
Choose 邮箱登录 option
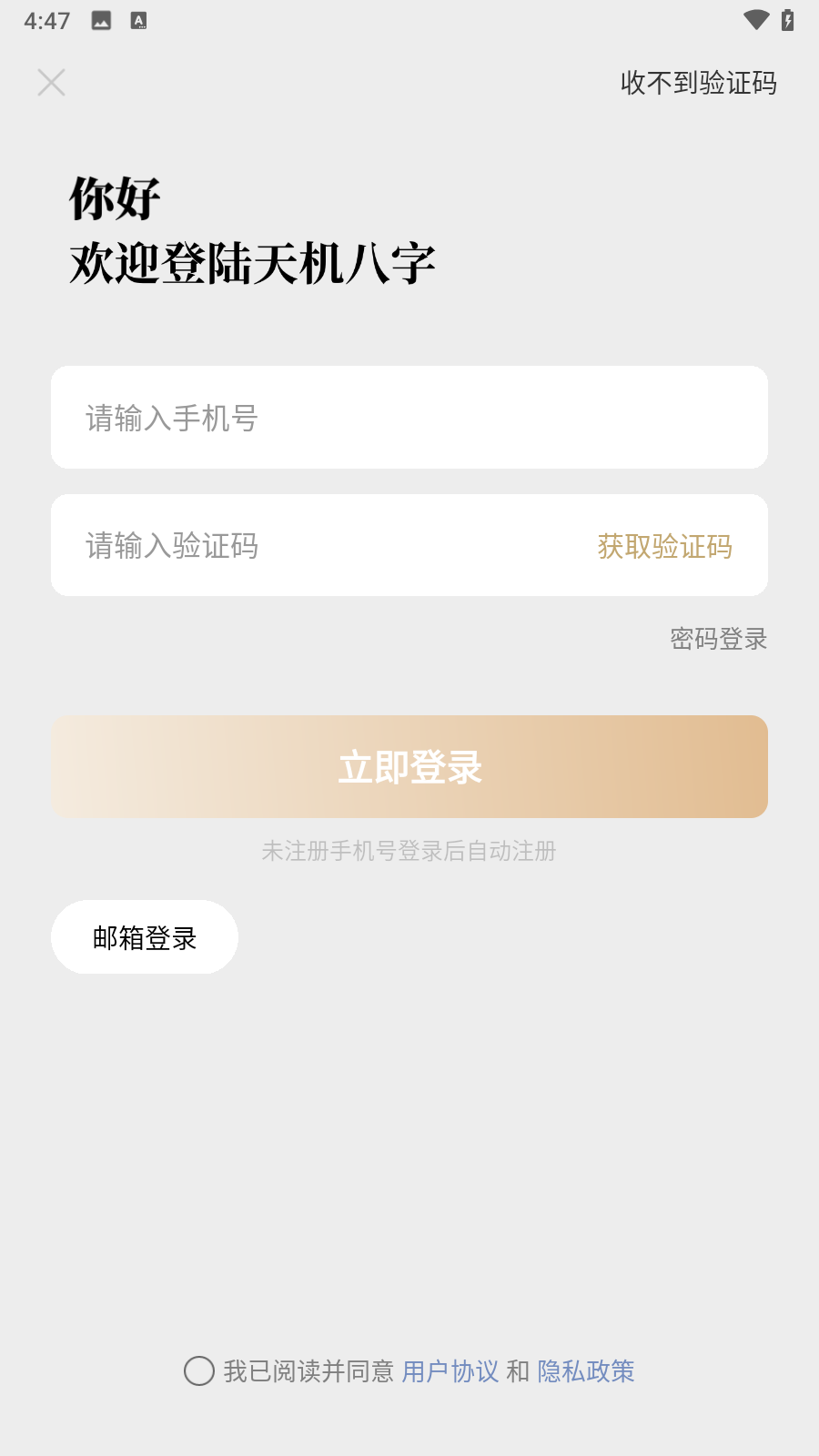[x=145, y=937]
